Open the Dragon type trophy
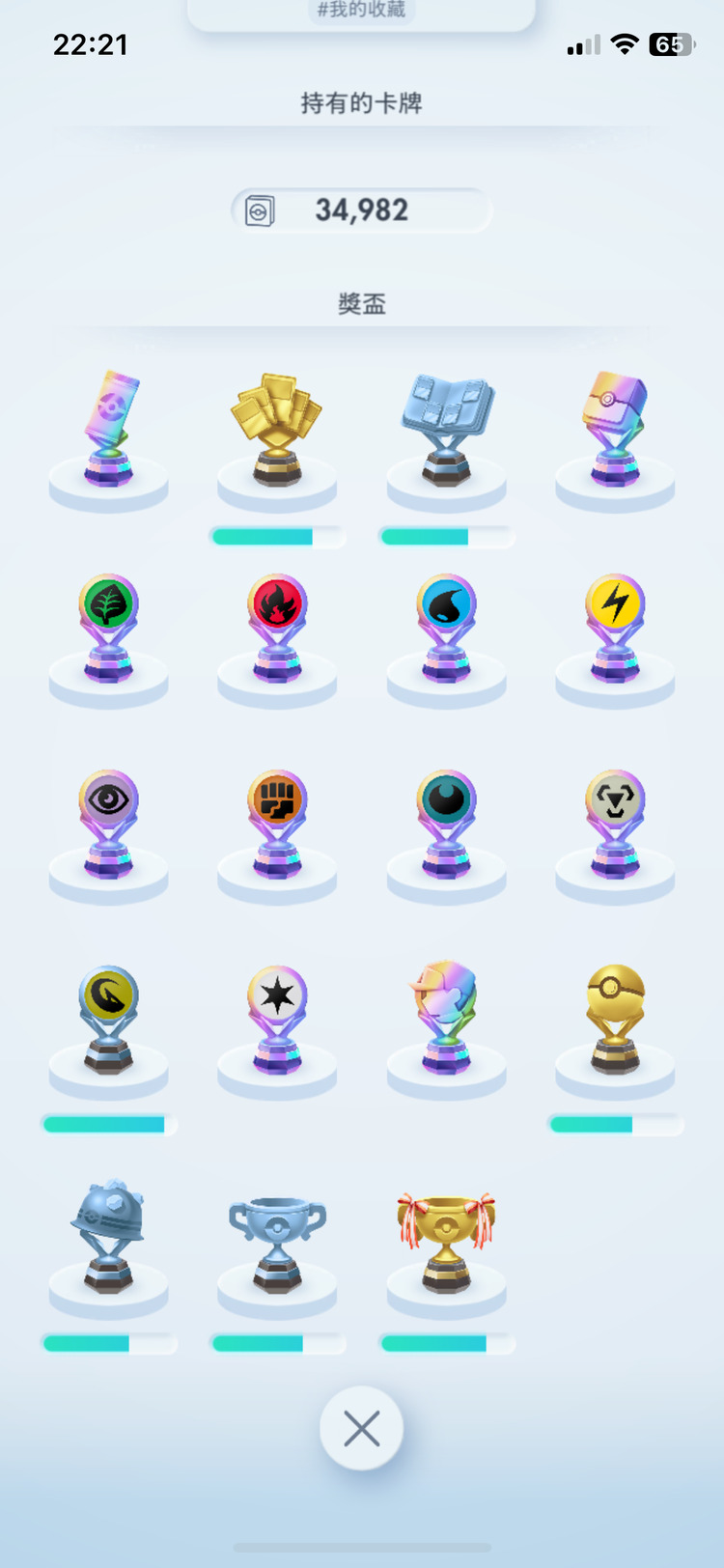The image size is (724, 1568). pyautogui.click(x=109, y=1020)
